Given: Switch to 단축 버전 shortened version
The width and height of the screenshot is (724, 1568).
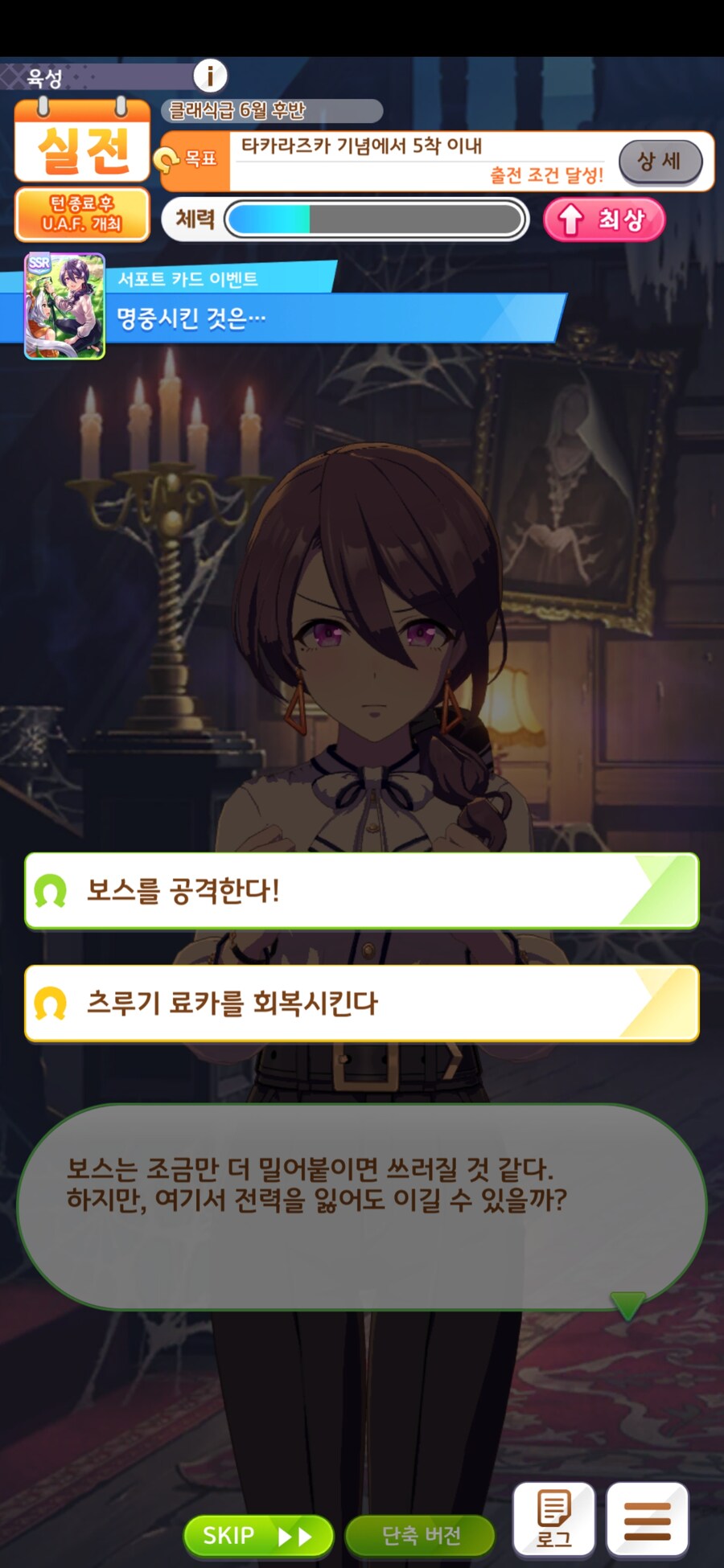Looking at the screenshot, I should pyautogui.click(x=420, y=1536).
